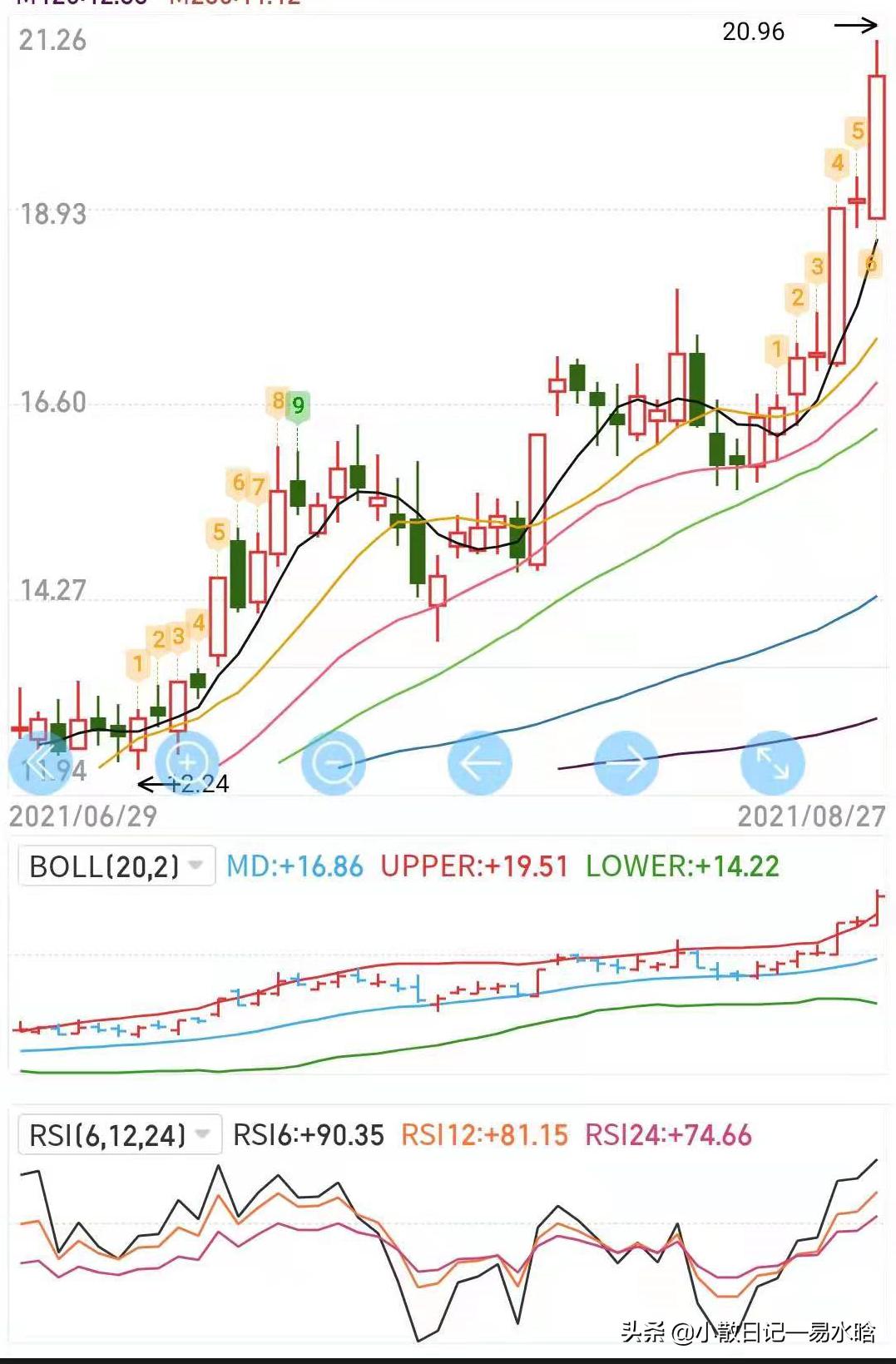
Task: Expand the chart via the diagonal-arrows fullscreen icon
Action: point(774,761)
